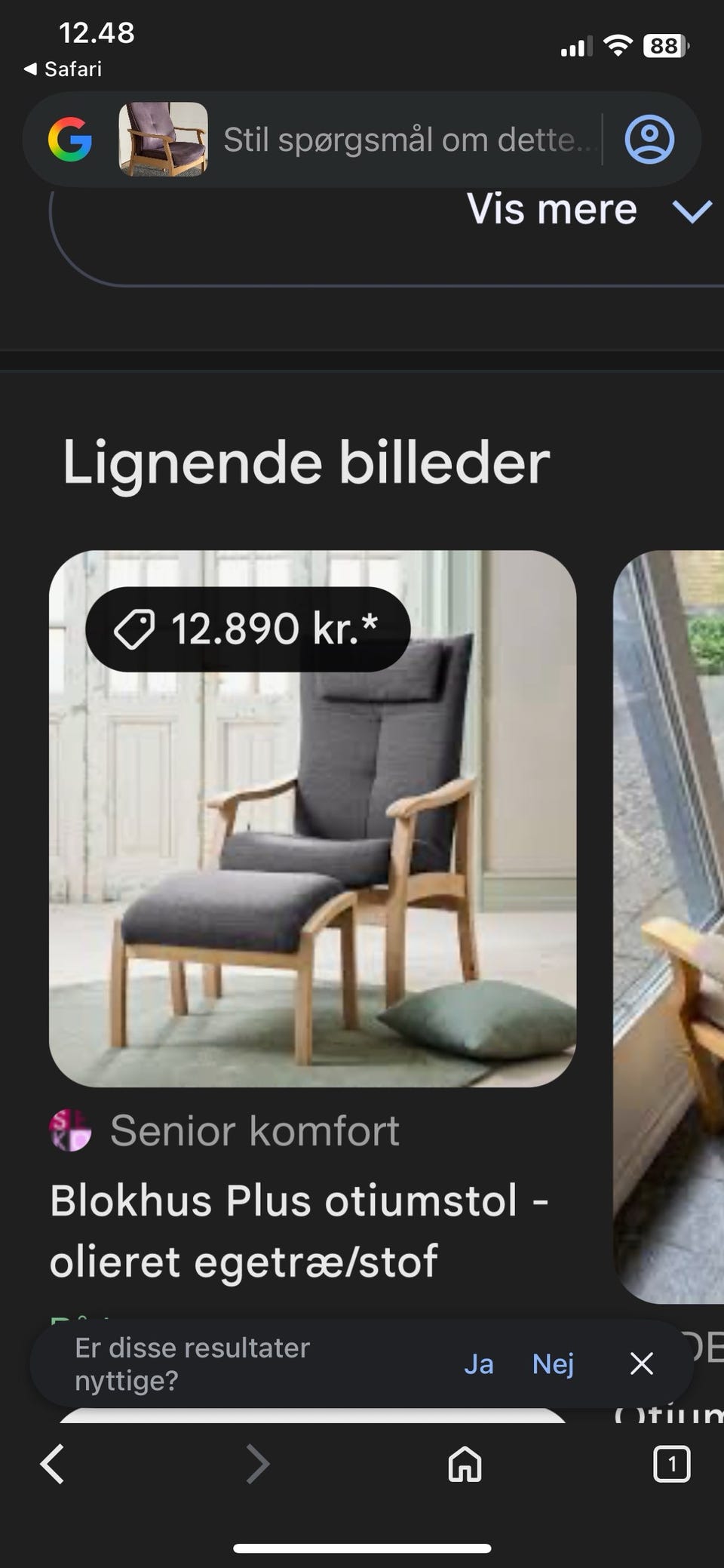Tap the Wi-Fi indicator in status bar
This screenshot has width=724, height=1568.
click(616, 47)
